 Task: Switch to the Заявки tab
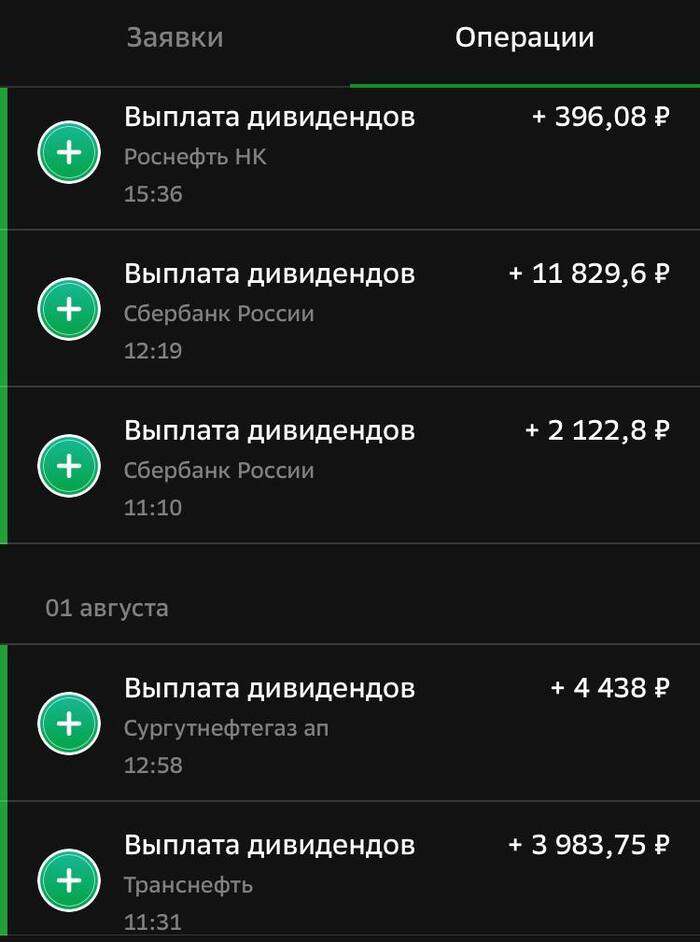tap(175, 38)
